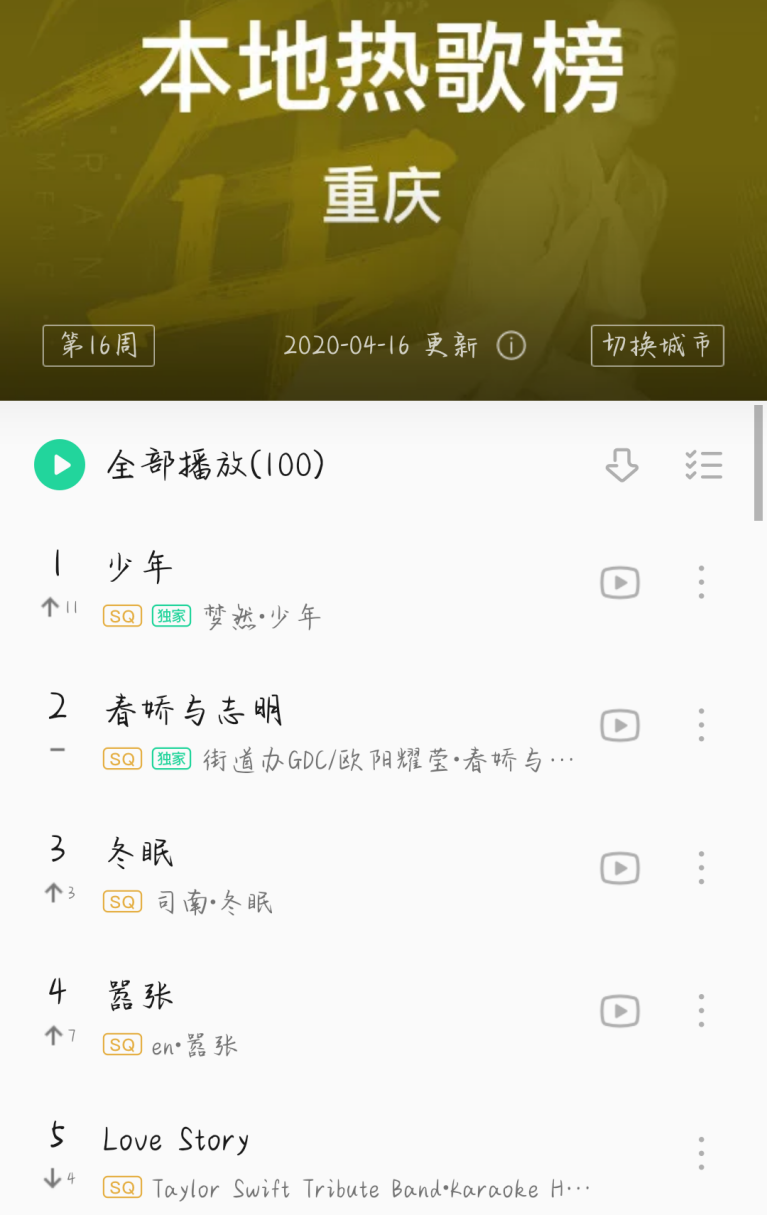
Task: Download all songs in the chart
Action: coord(622,465)
